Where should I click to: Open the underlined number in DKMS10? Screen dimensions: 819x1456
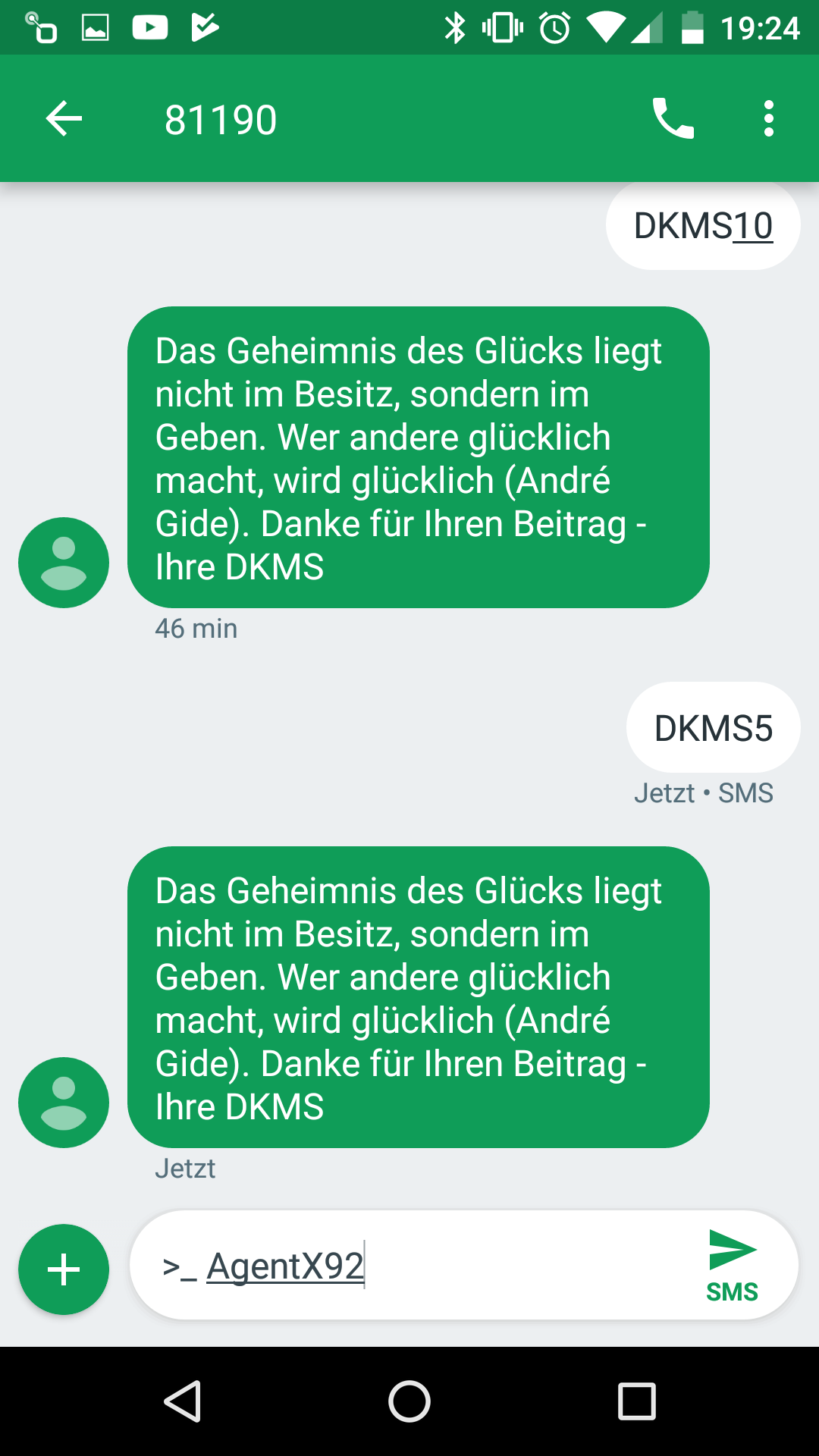pos(752,226)
